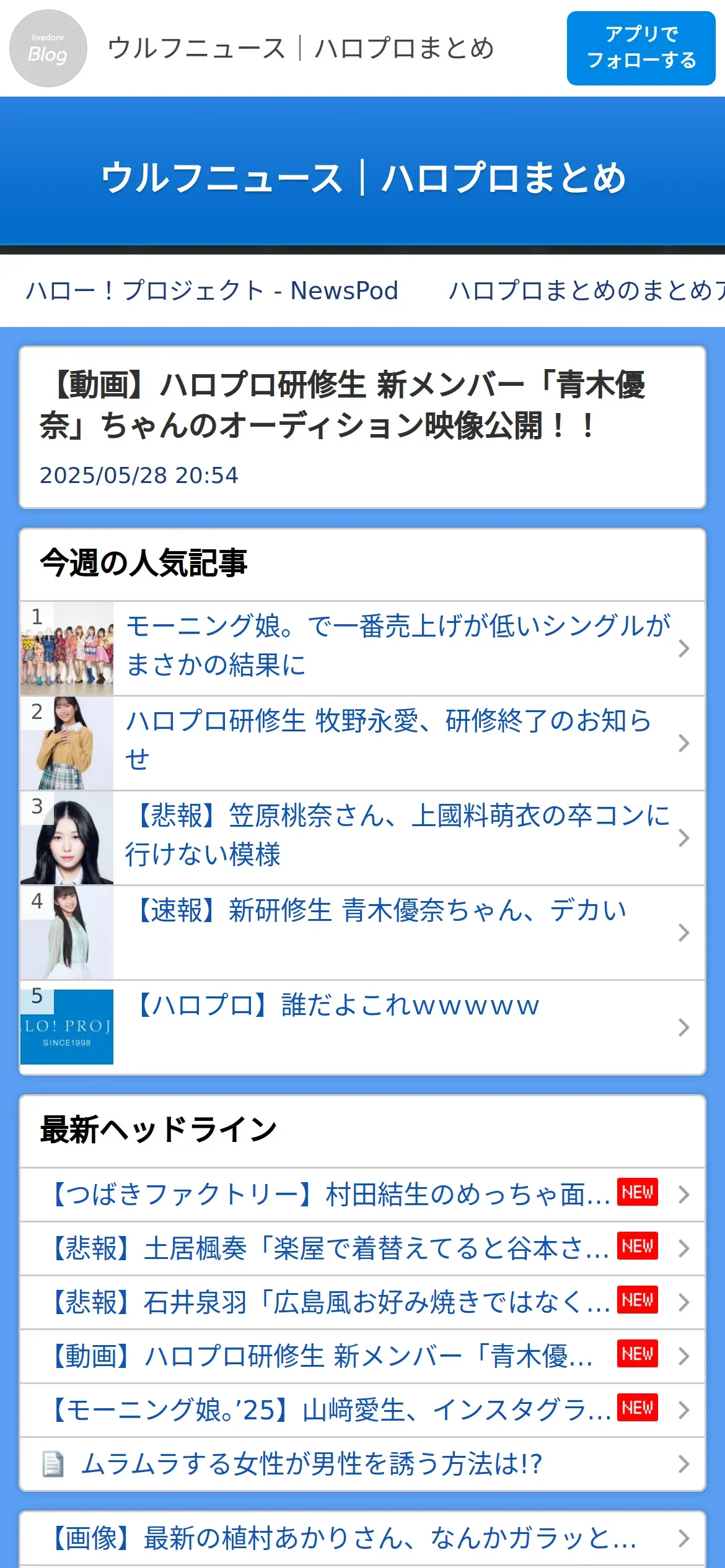This screenshot has width=725, height=1568.
Task: Open the ハロプロまとめのまとめ link
Action: (586, 290)
